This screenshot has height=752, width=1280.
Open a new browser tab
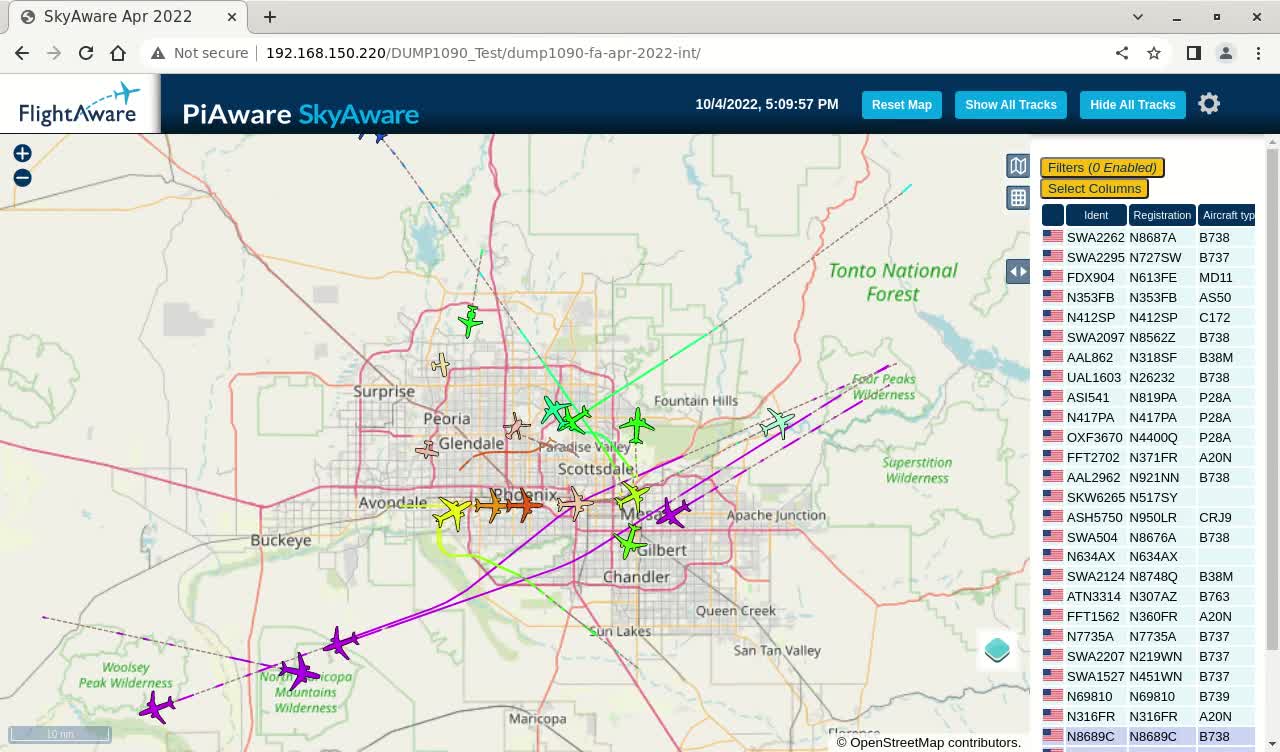(x=270, y=17)
